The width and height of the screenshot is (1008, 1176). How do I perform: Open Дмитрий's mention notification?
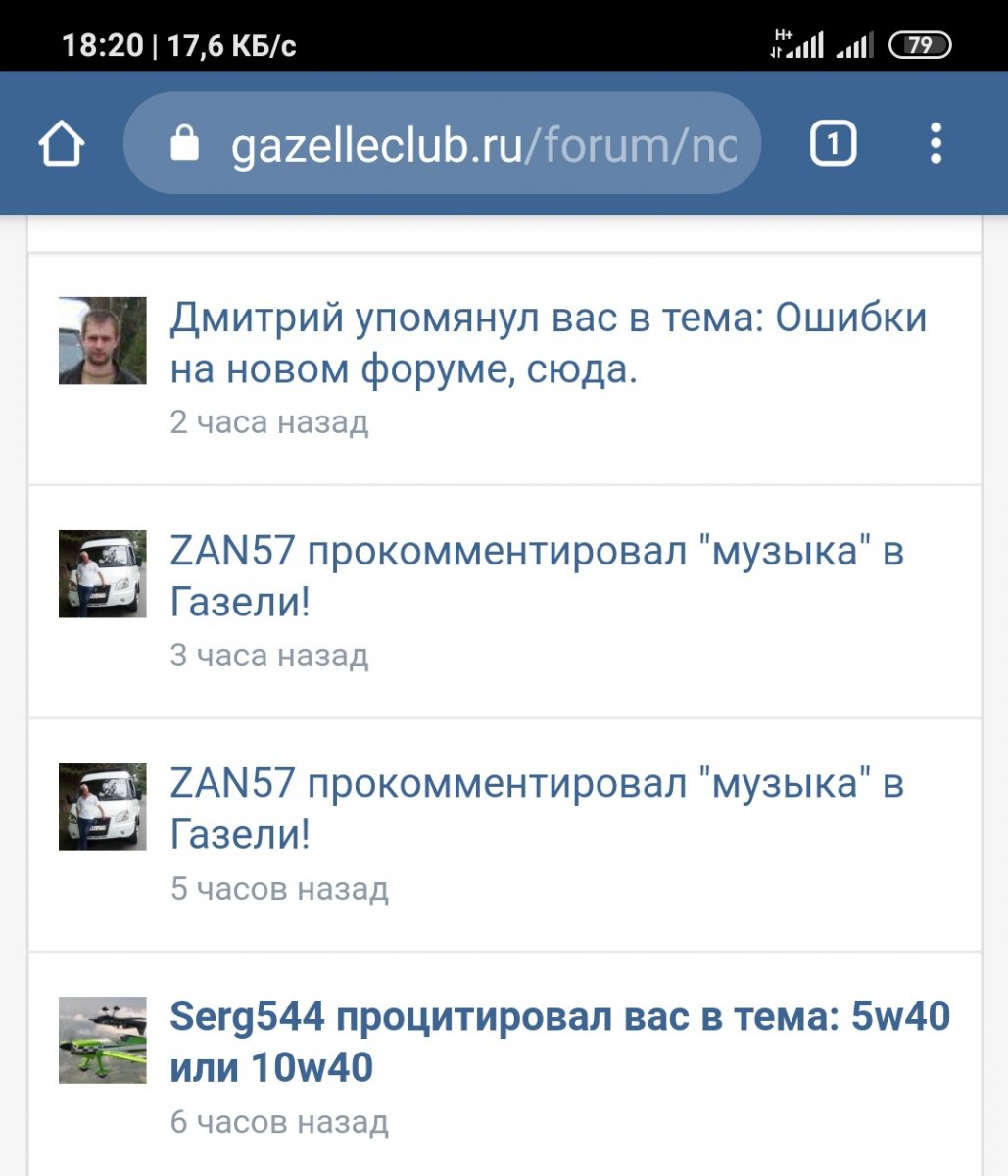(548, 343)
